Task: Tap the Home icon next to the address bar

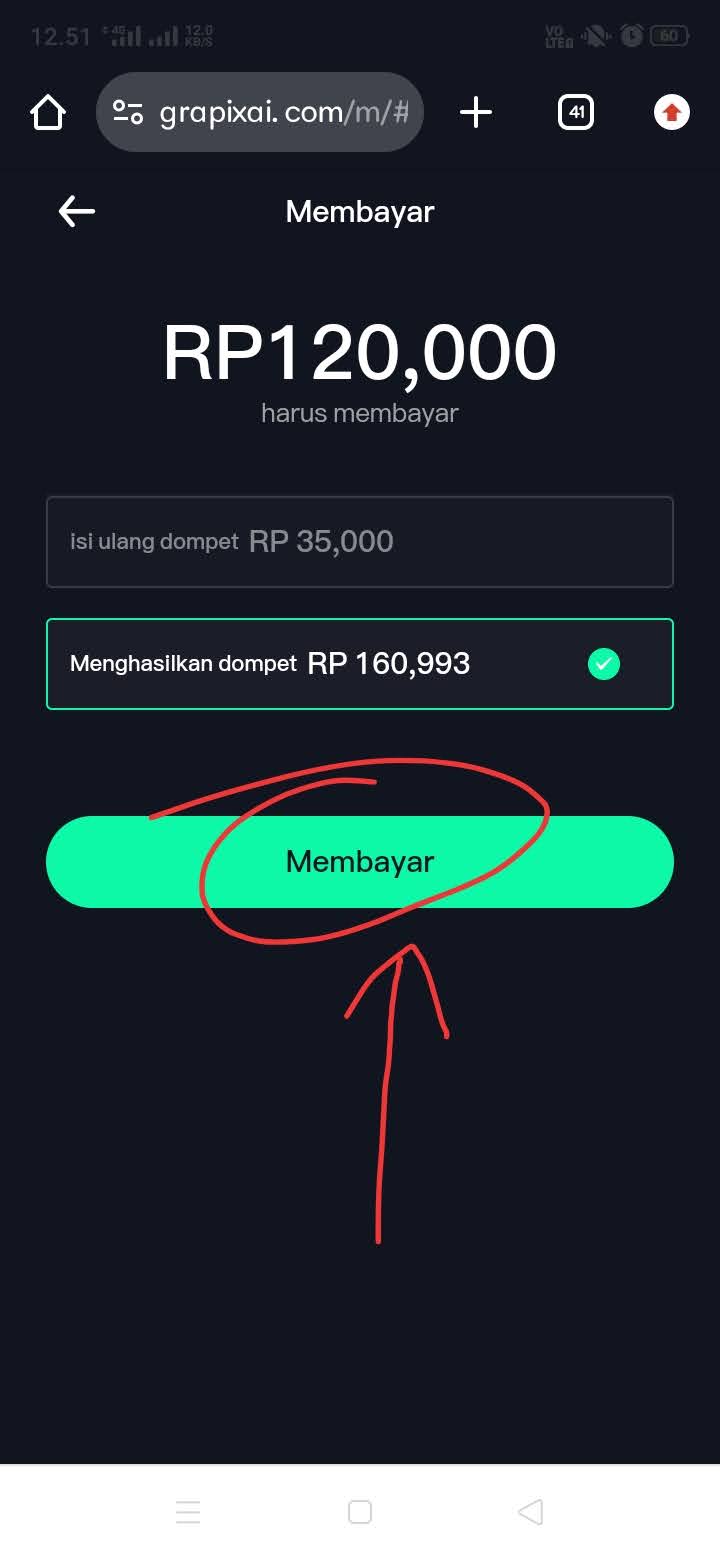Action: coord(47,112)
